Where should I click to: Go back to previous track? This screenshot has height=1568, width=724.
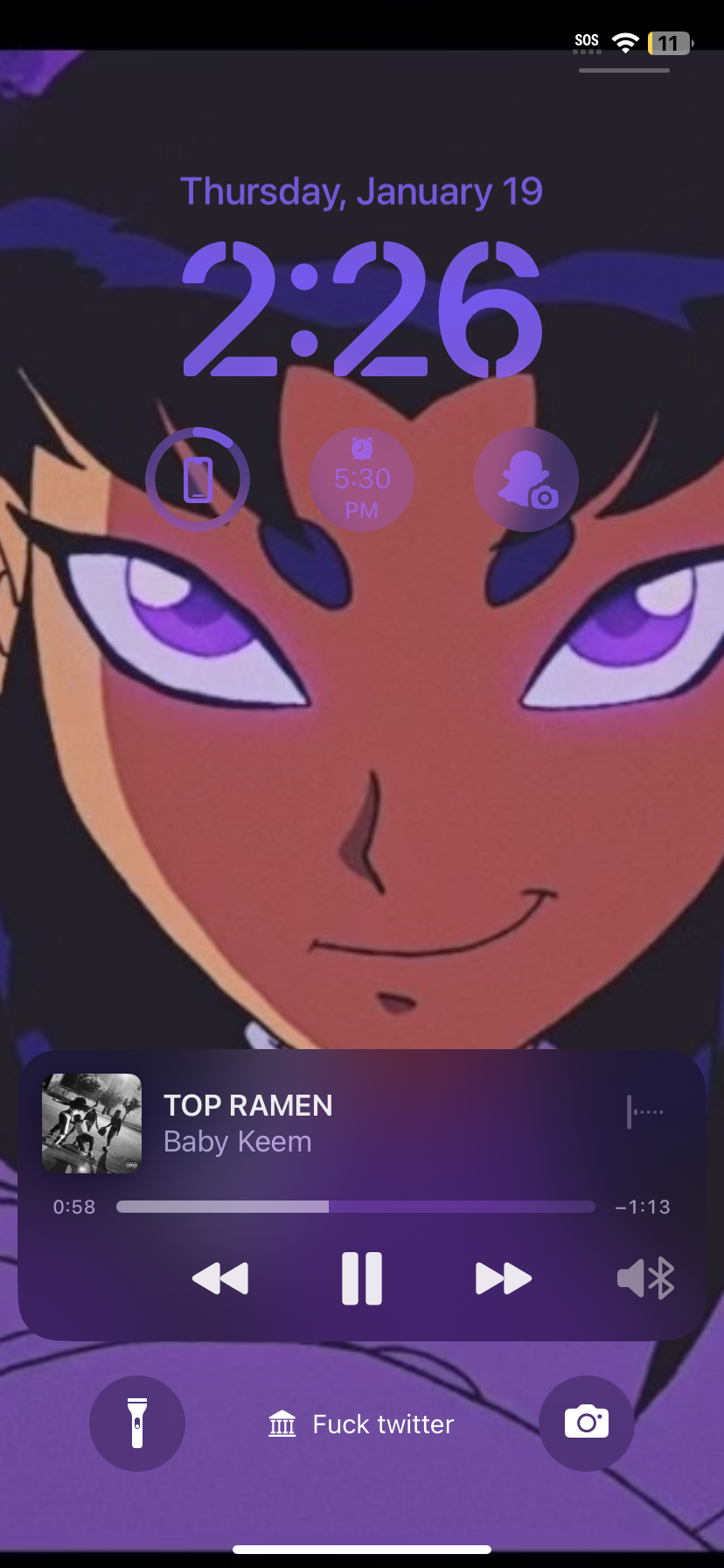point(220,1278)
